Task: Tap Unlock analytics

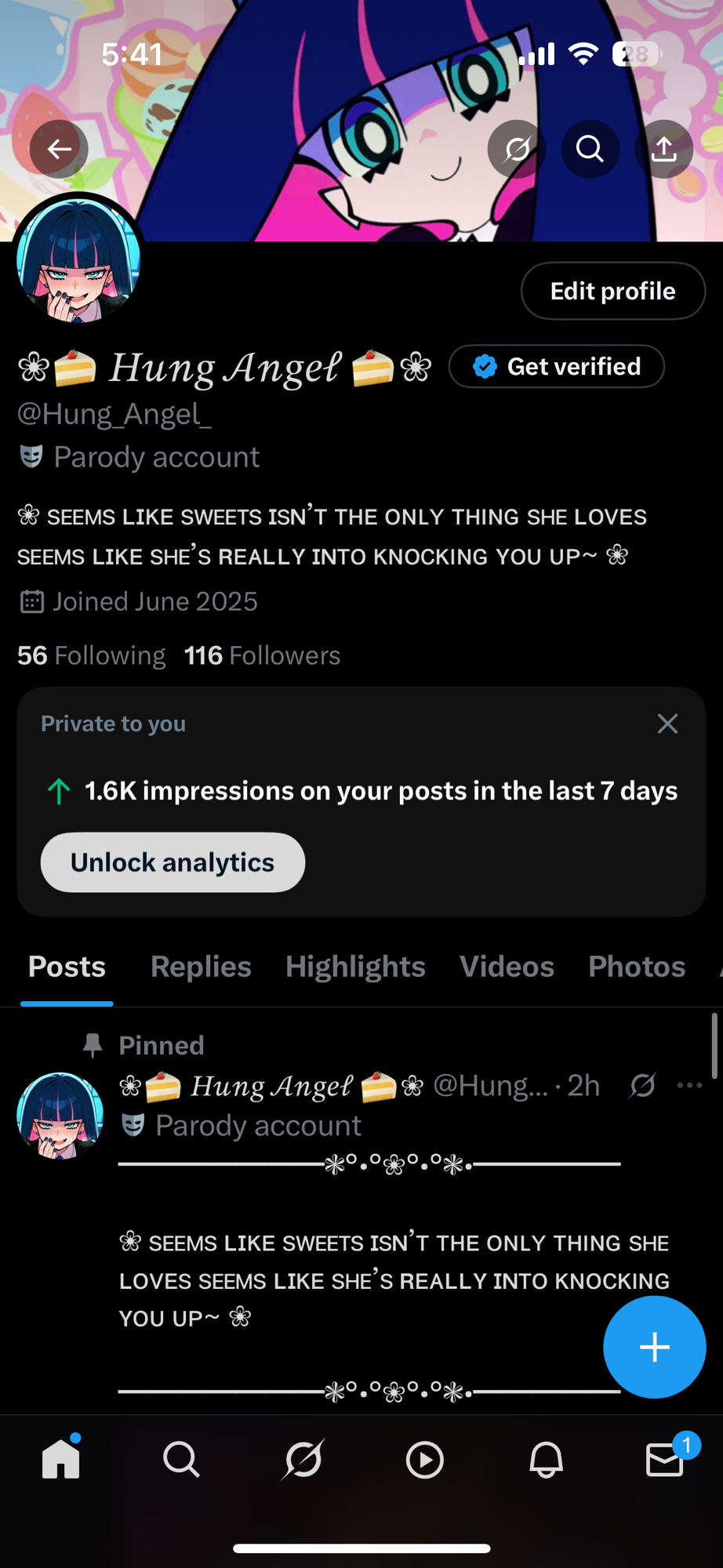Action: tap(173, 862)
